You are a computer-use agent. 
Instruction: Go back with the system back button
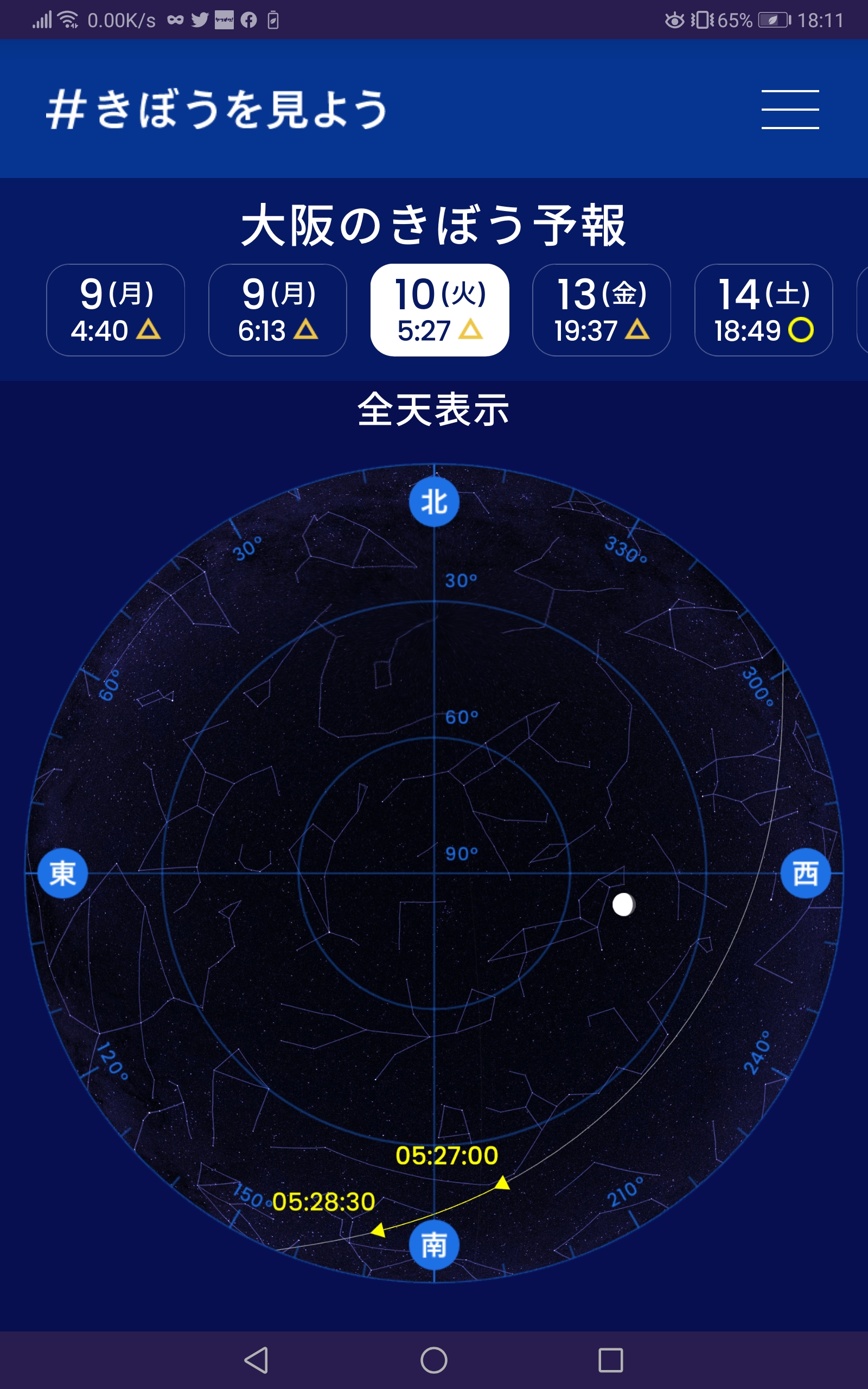(257, 1360)
